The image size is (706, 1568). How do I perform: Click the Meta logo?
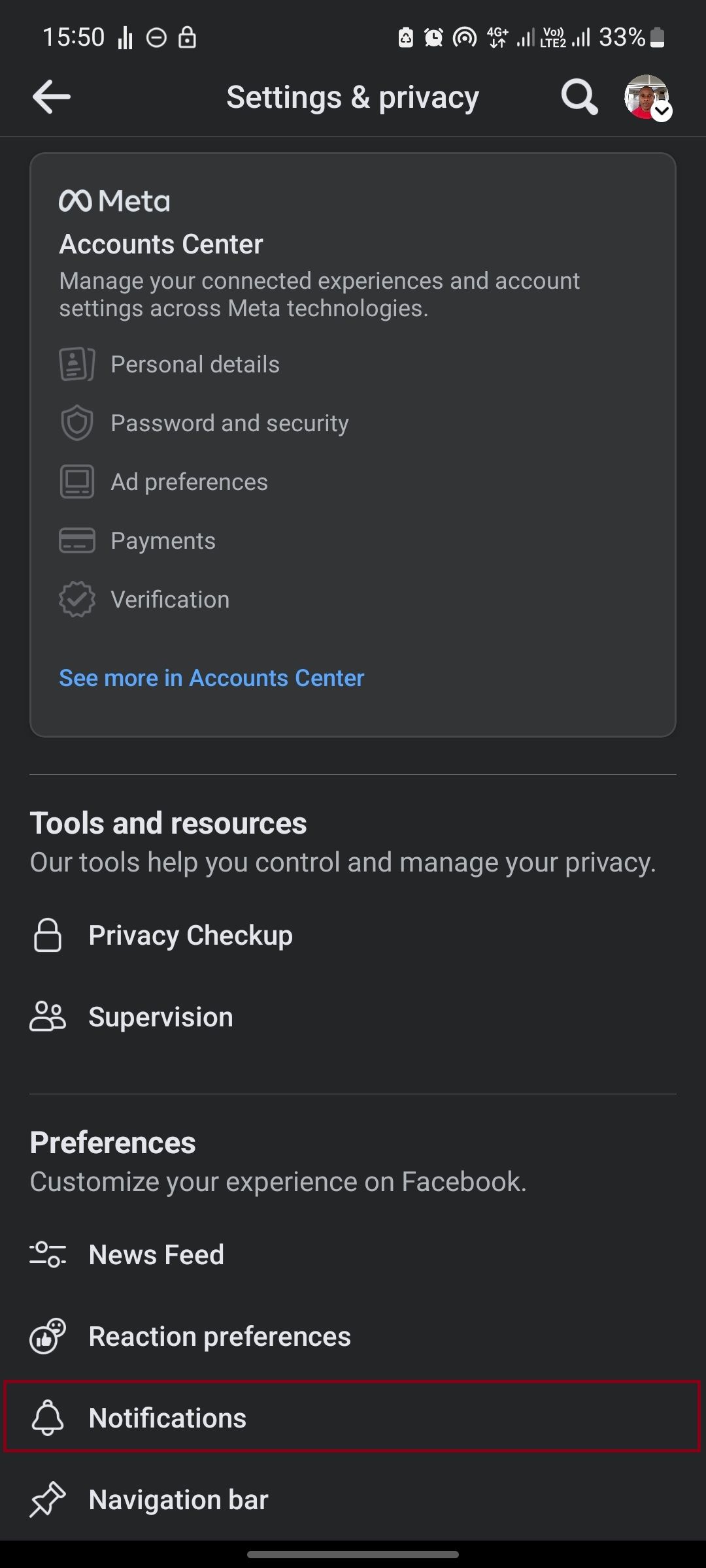click(114, 201)
